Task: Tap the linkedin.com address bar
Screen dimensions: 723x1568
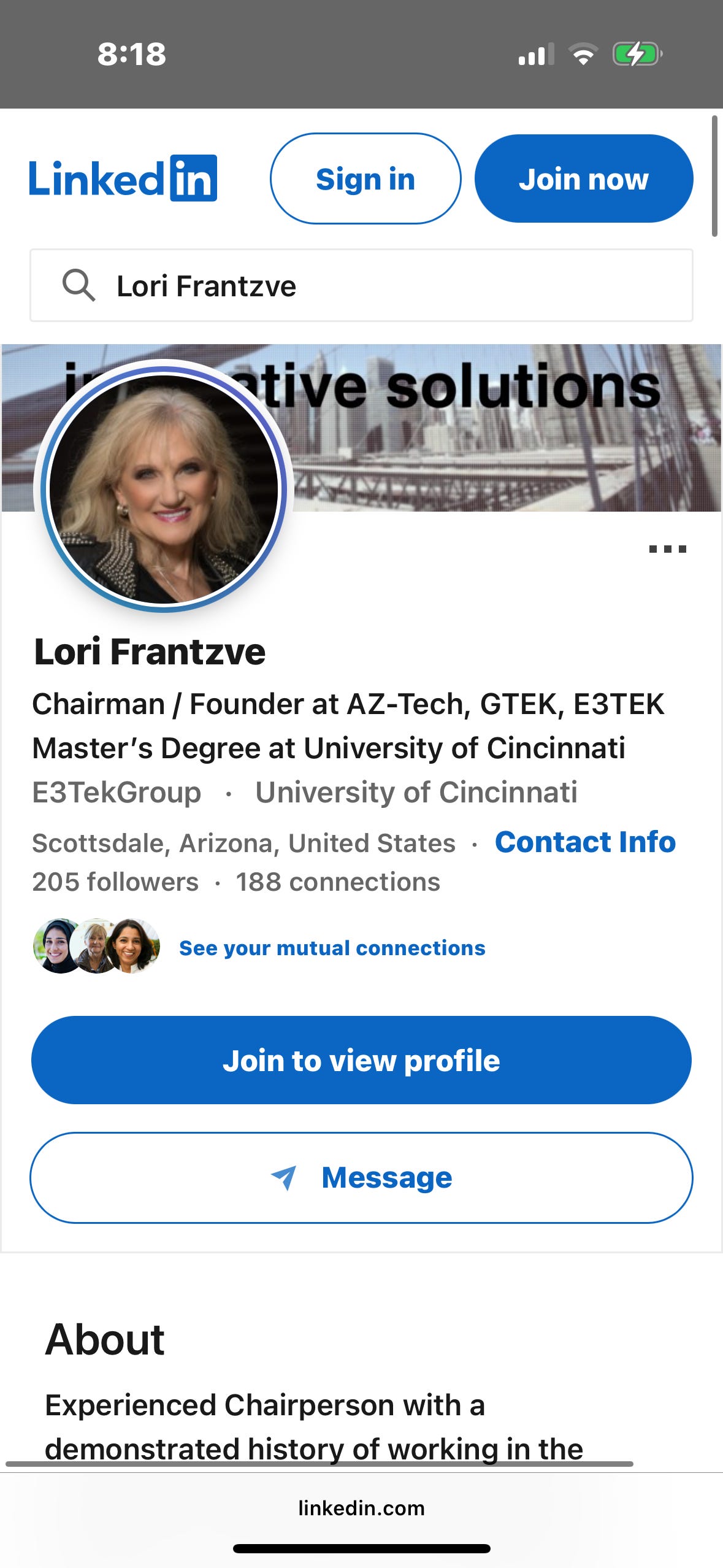Action: [361, 1508]
